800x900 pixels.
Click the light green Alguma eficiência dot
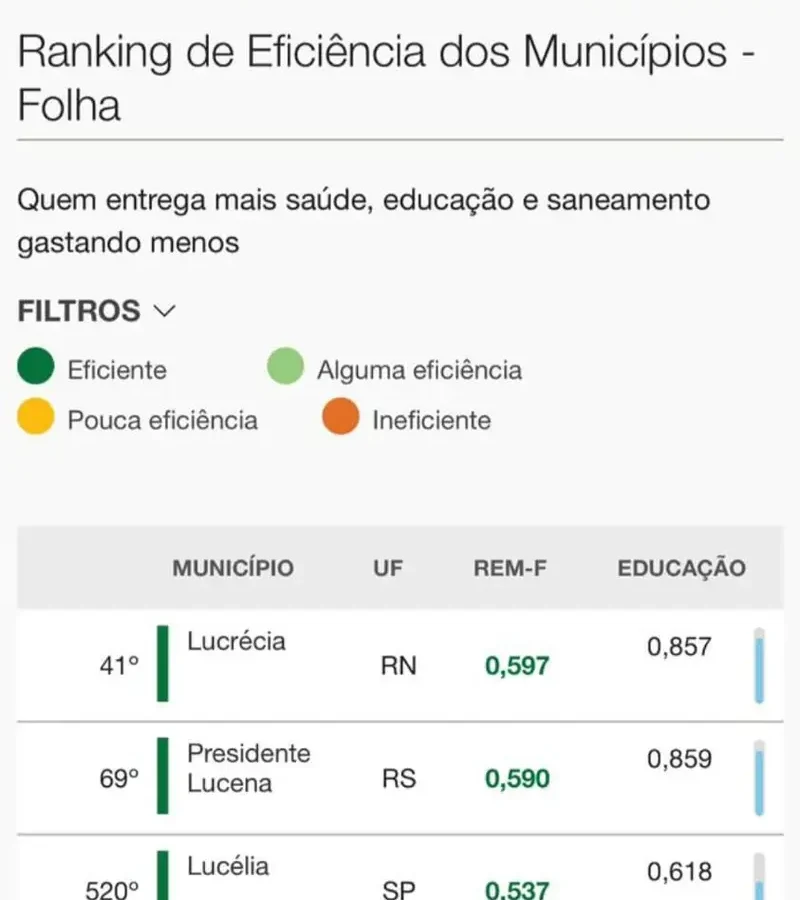283,366
